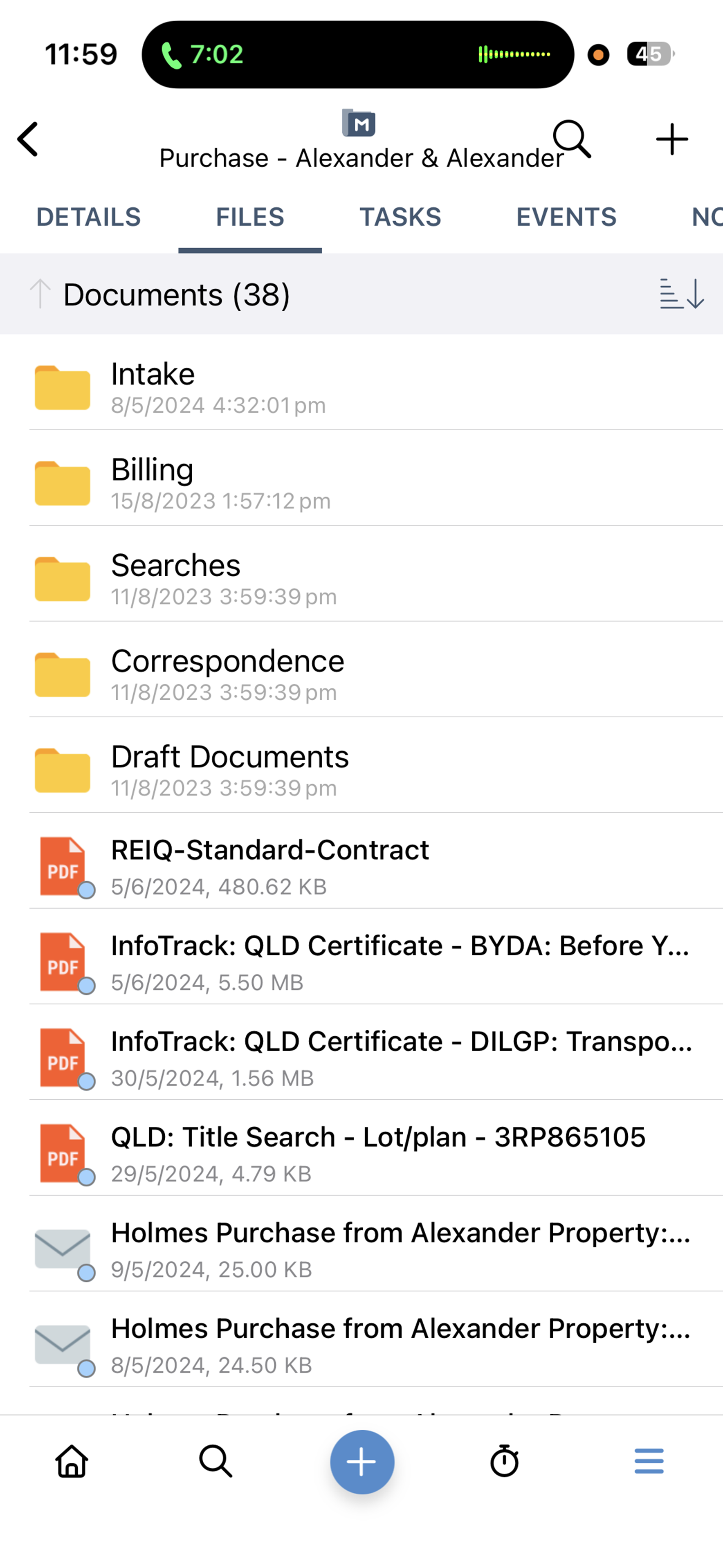Open the QLD Title Search PDF
This screenshot has height=1568, width=723.
tap(365, 1152)
